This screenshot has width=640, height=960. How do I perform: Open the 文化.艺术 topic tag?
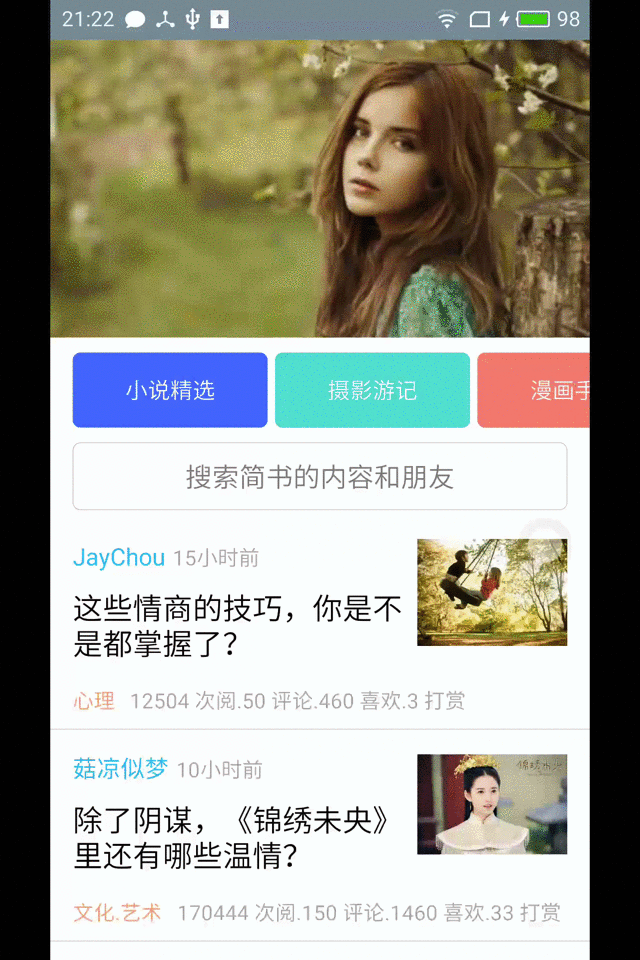click(117, 912)
